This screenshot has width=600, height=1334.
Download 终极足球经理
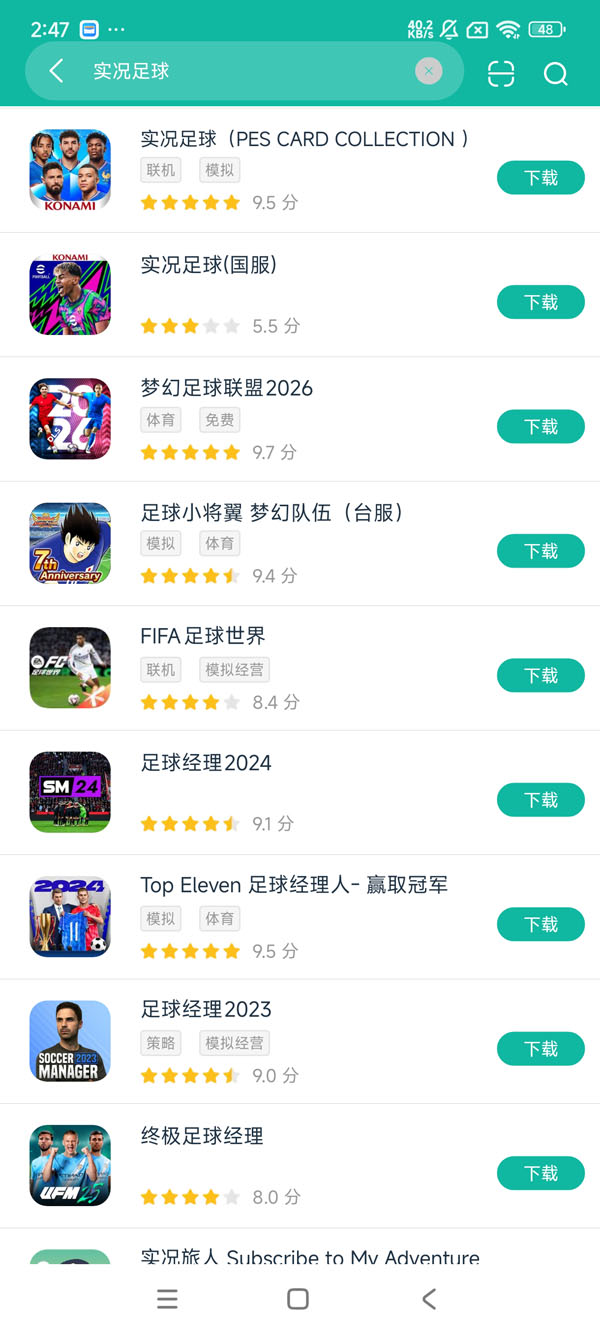540,1173
